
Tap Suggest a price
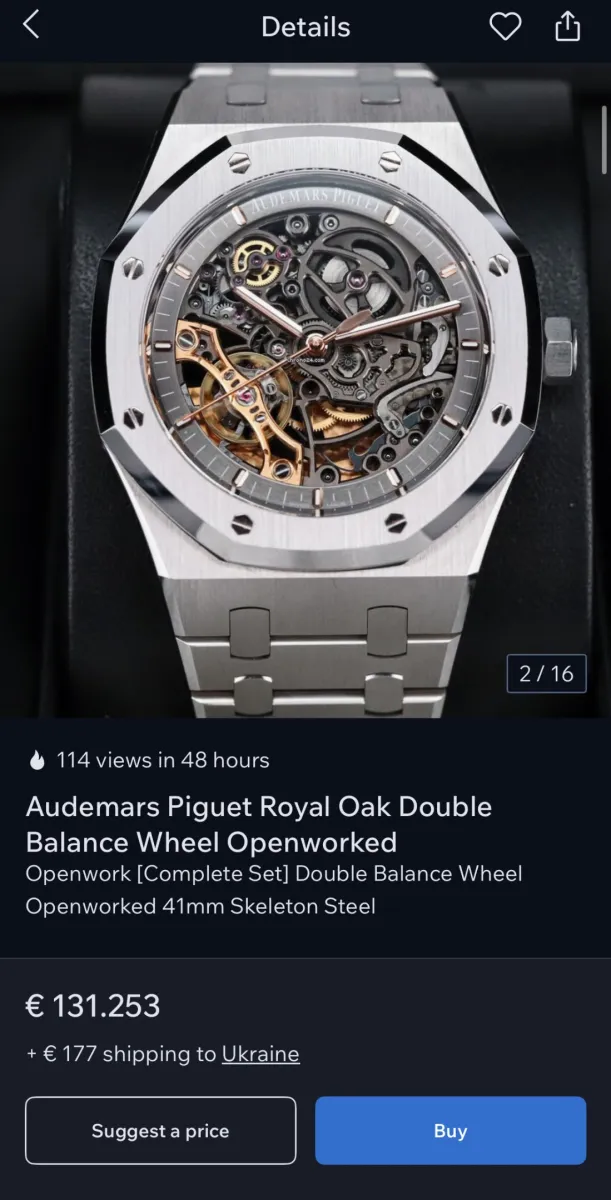[x=160, y=1131]
